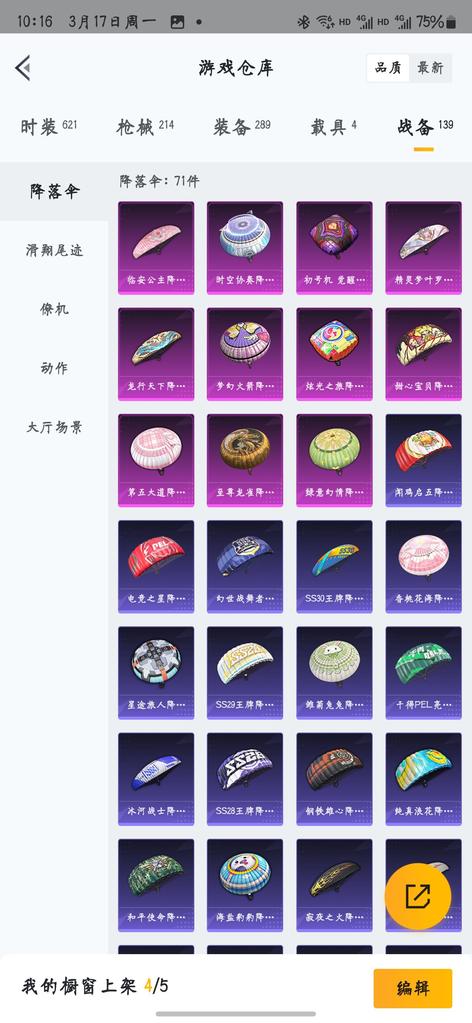472x1023 pixels.
Task: Open the 冰河战士 parachute item
Action: 156,779
